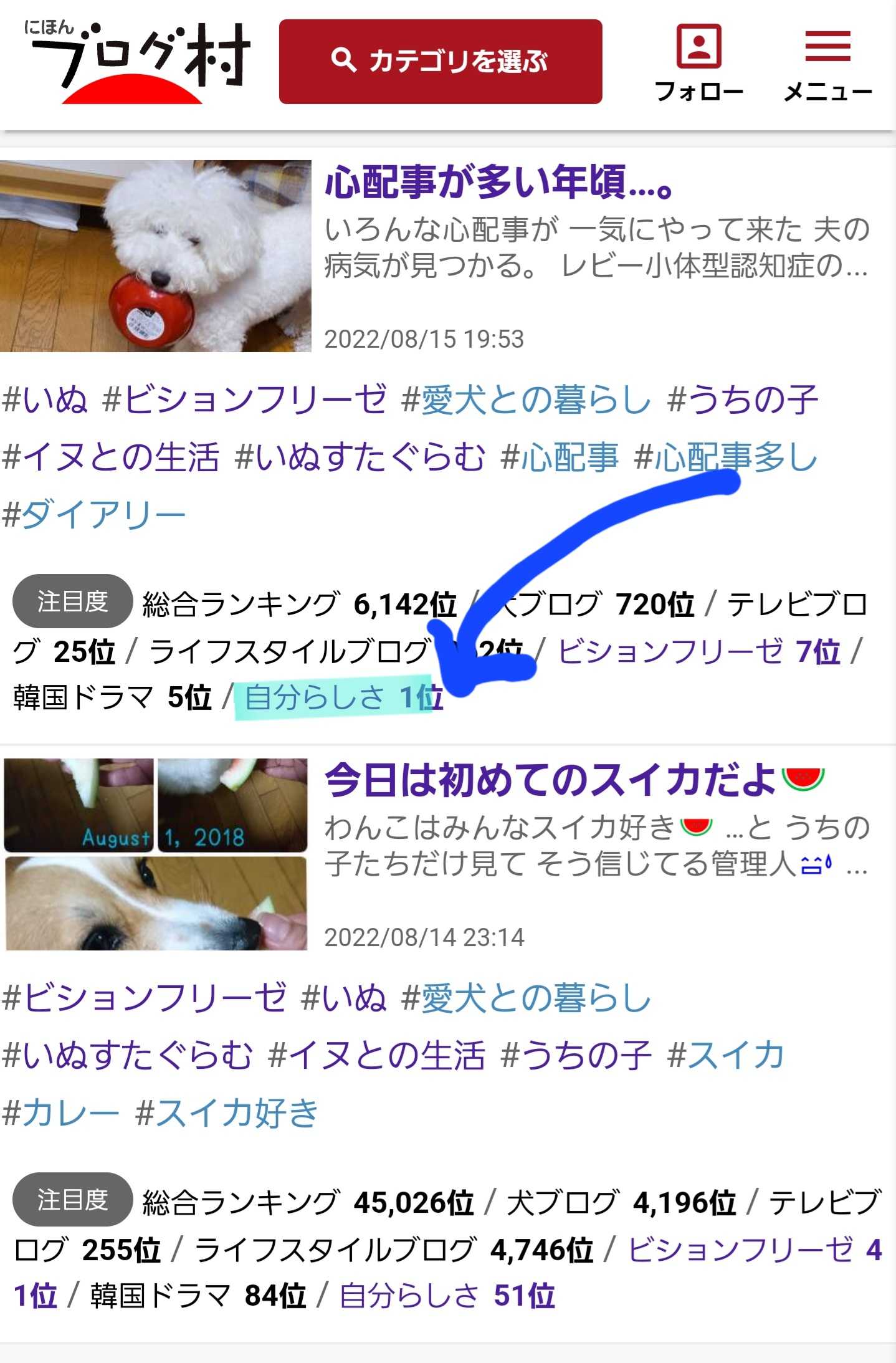
Task: Open the article 心配事が多い年頃…。
Action: [x=498, y=183]
